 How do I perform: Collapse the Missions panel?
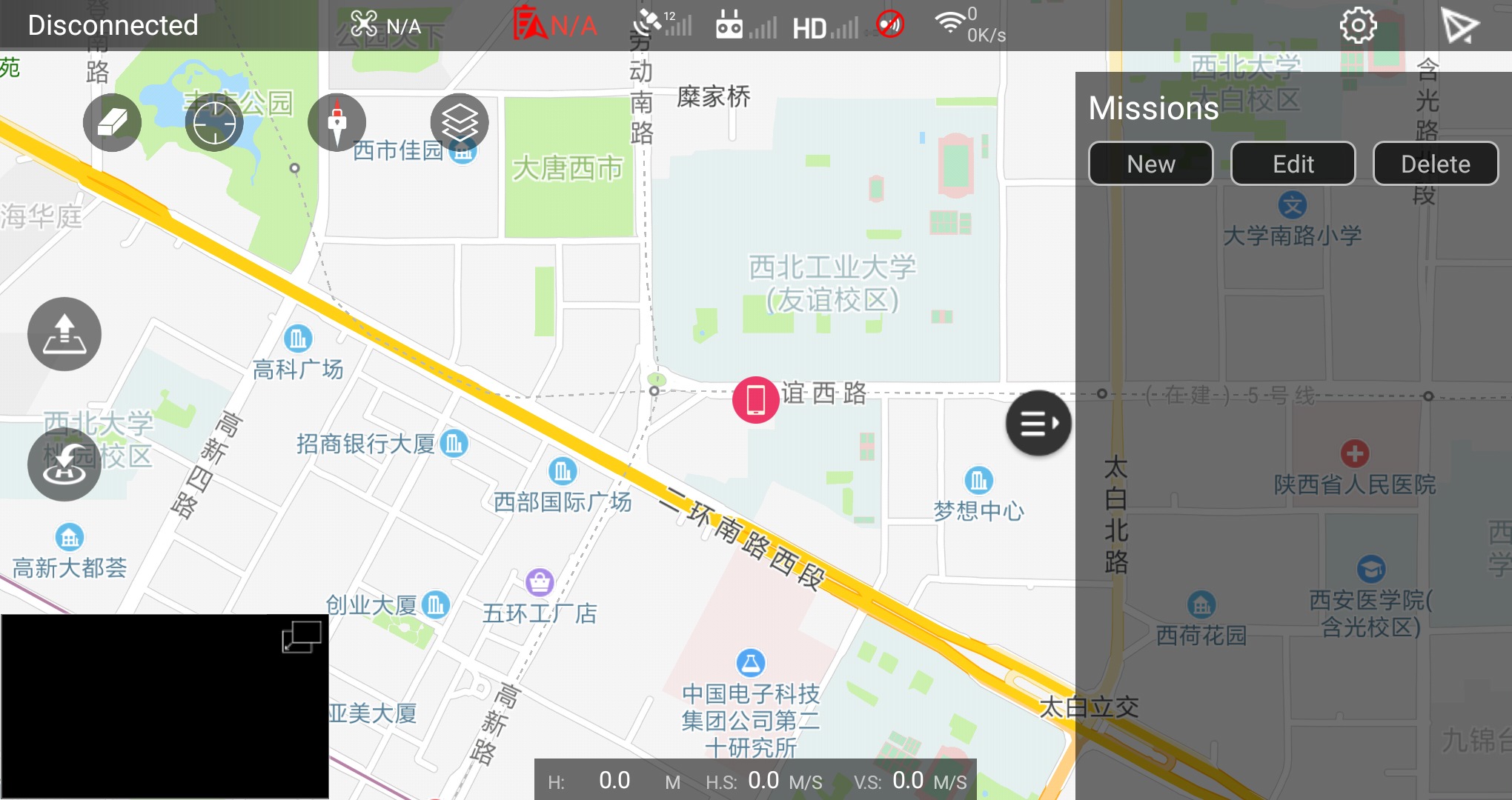(1038, 423)
